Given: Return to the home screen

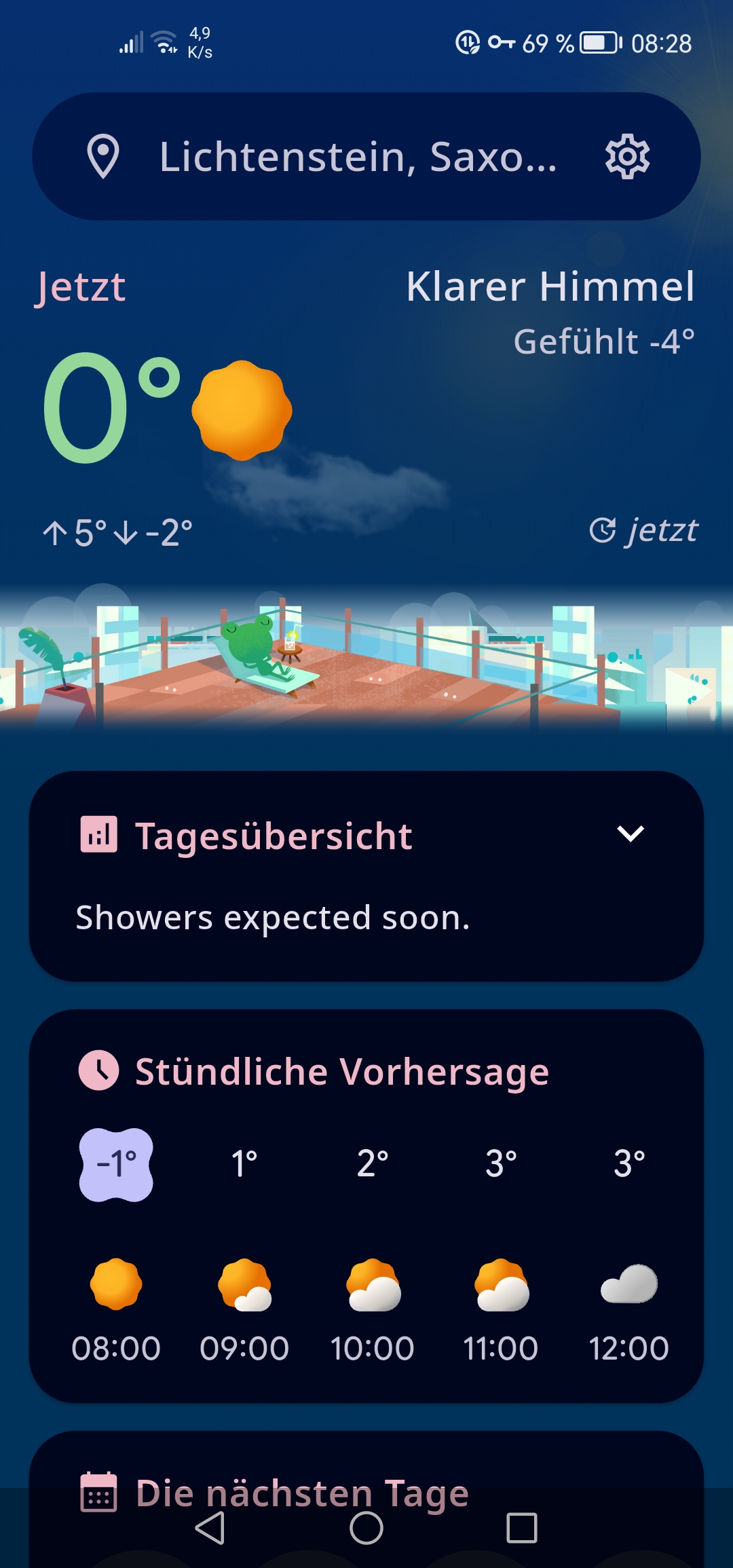Looking at the screenshot, I should coord(366,1528).
